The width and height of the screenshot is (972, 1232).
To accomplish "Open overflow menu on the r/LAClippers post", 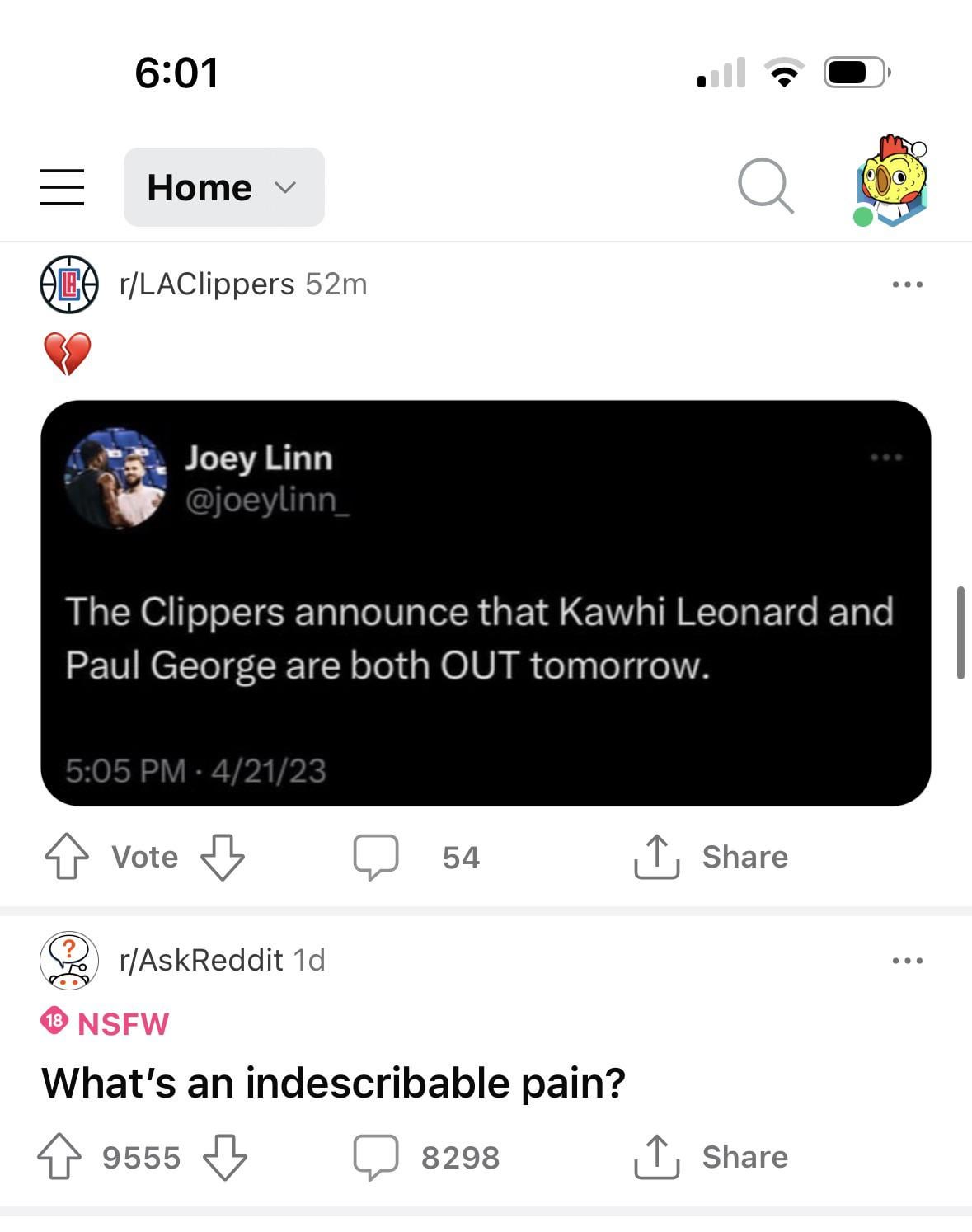I will tap(907, 284).
